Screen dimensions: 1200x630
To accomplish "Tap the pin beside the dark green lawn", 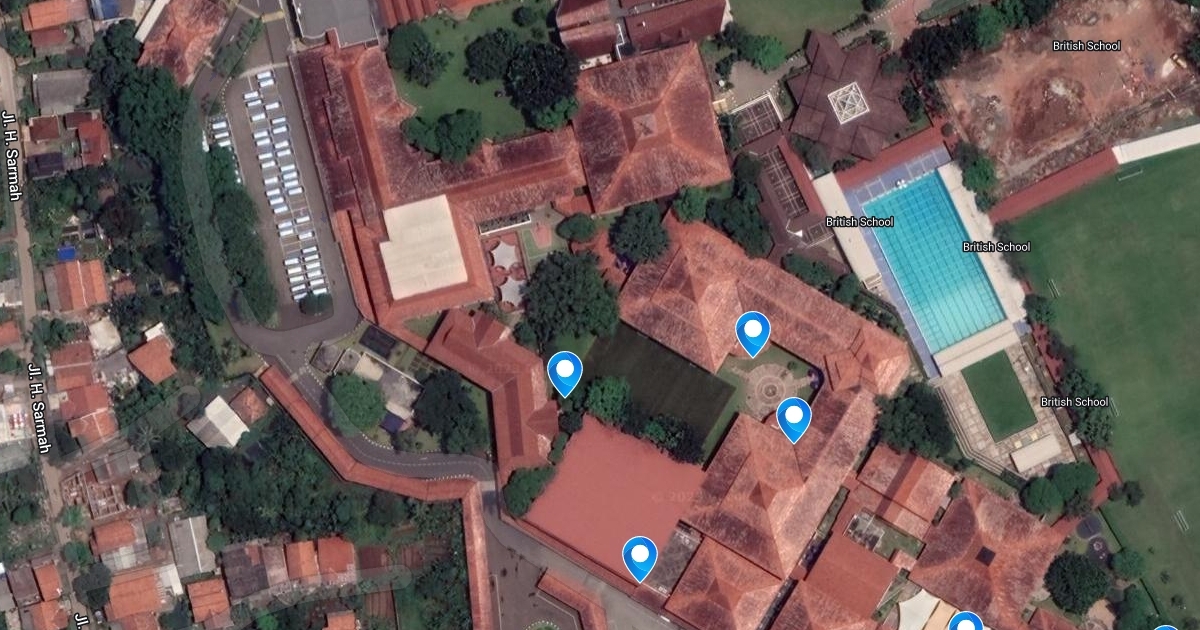I will tap(565, 372).
